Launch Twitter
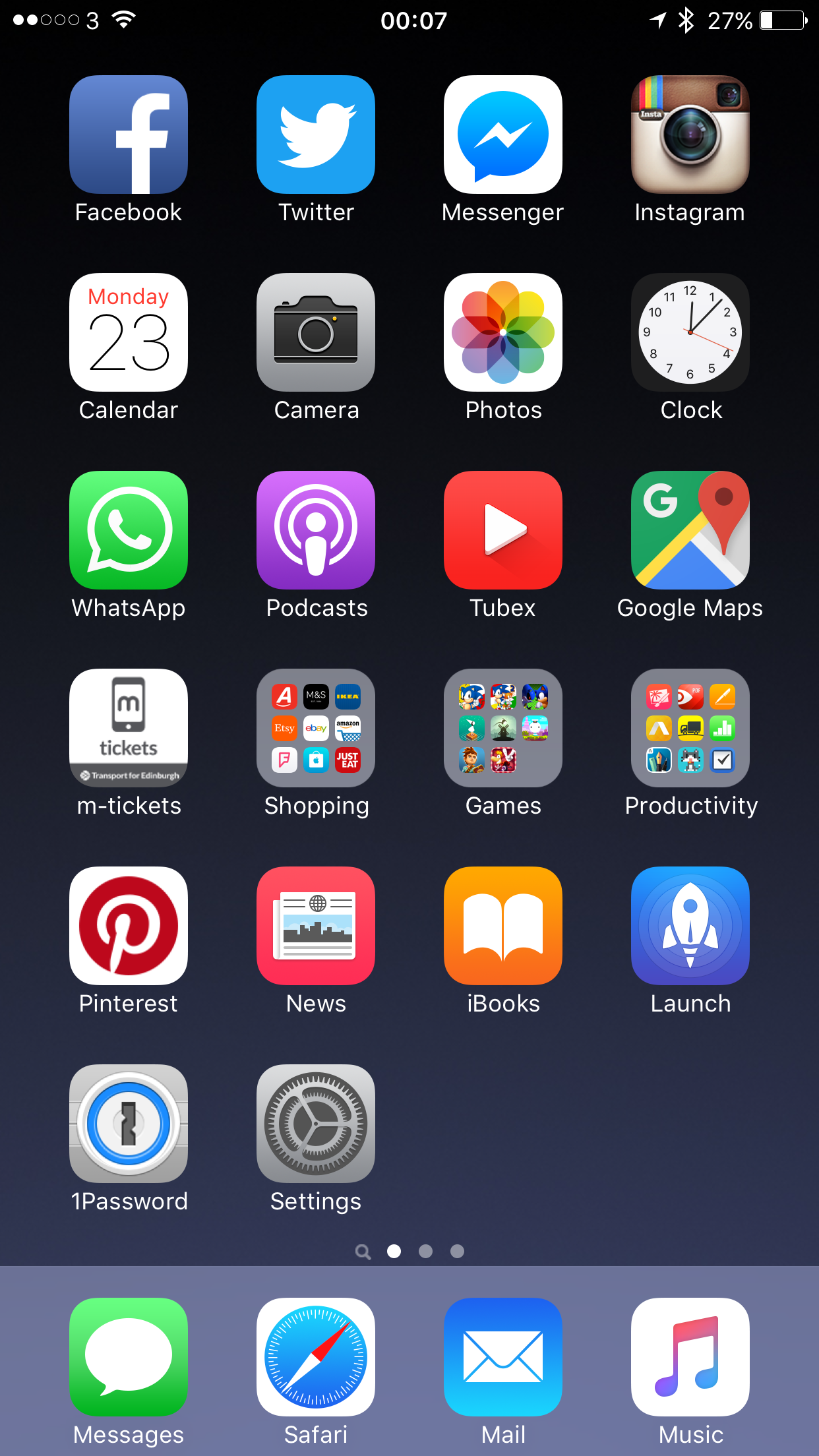 [x=316, y=135]
